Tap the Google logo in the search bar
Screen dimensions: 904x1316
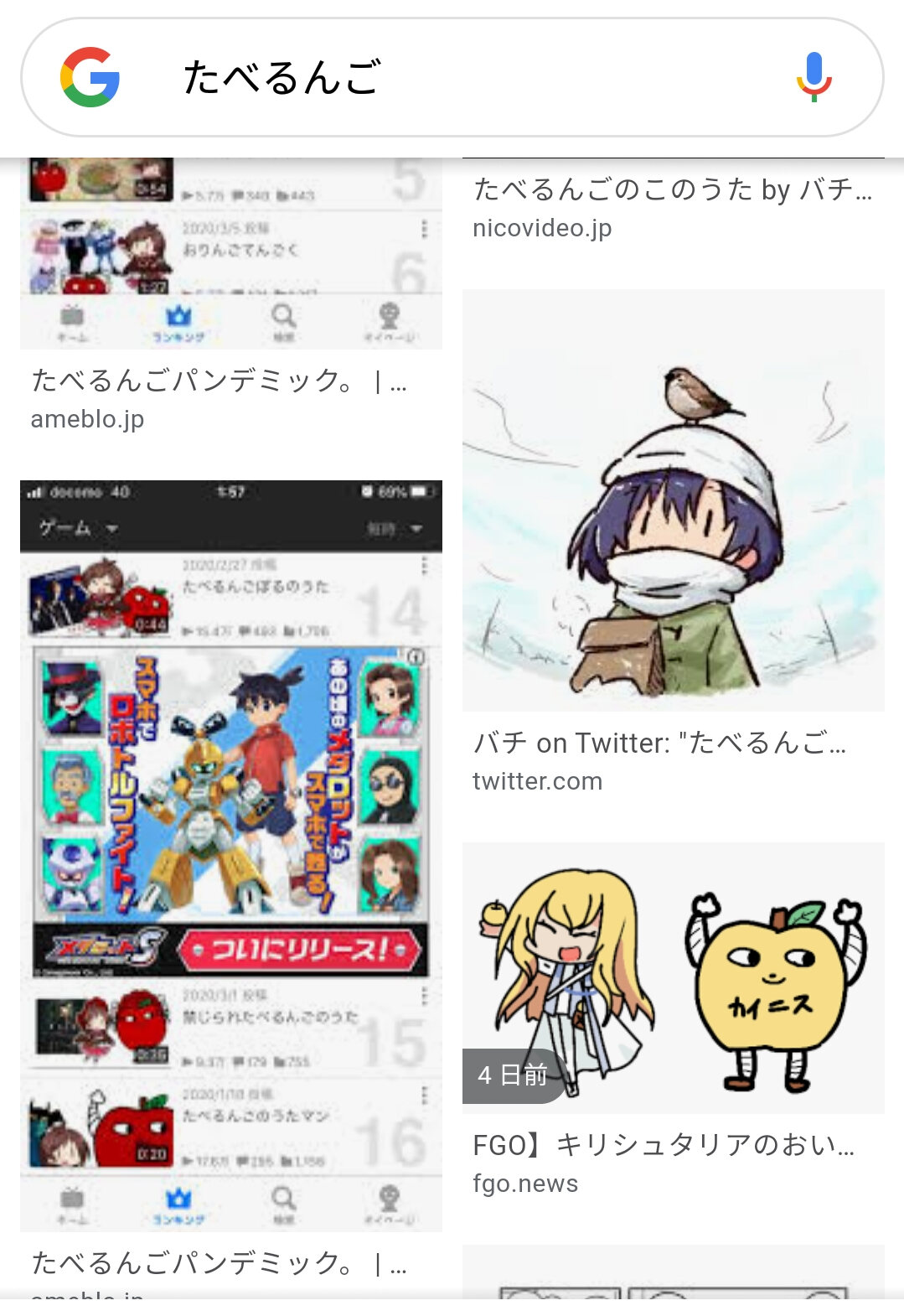pos(90,77)
